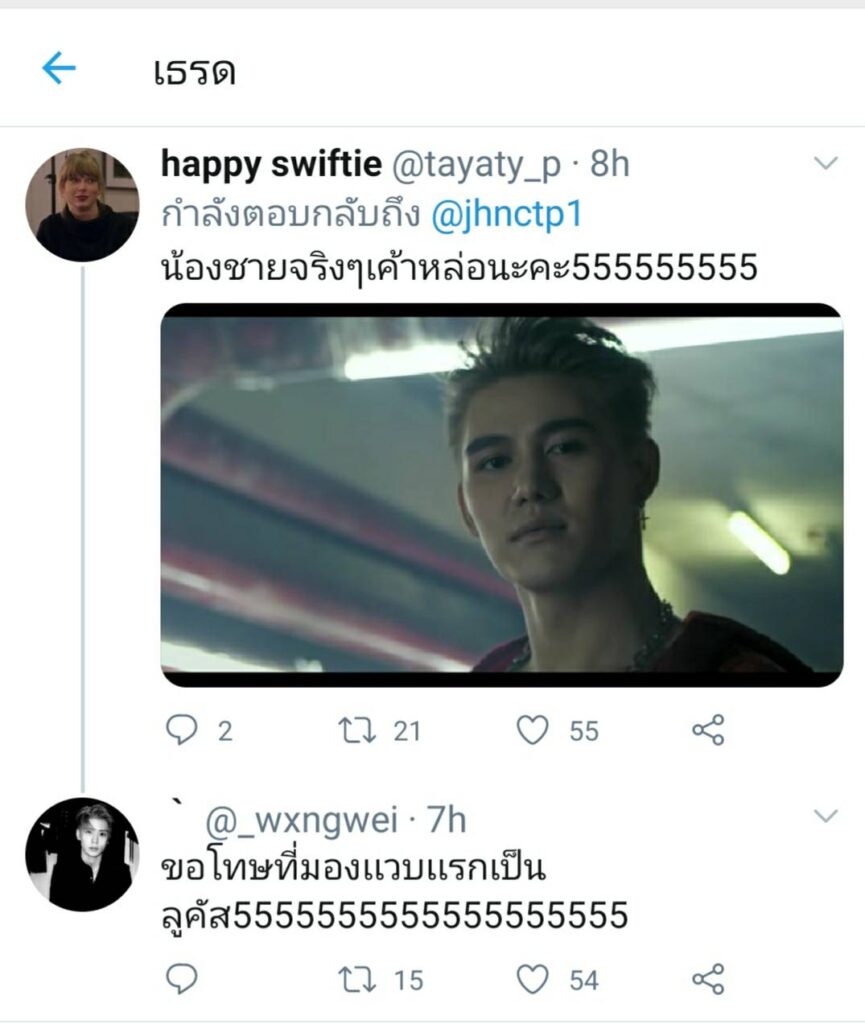865x1024 pixels.
Task: Share happy swiftie's tweet
Action: (708, 731)
